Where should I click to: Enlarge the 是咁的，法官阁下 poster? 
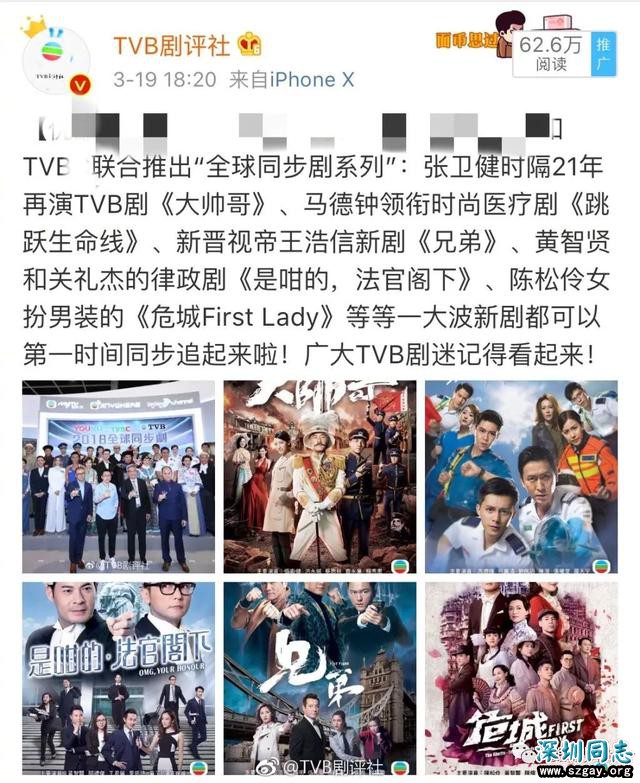coord(118,675)
